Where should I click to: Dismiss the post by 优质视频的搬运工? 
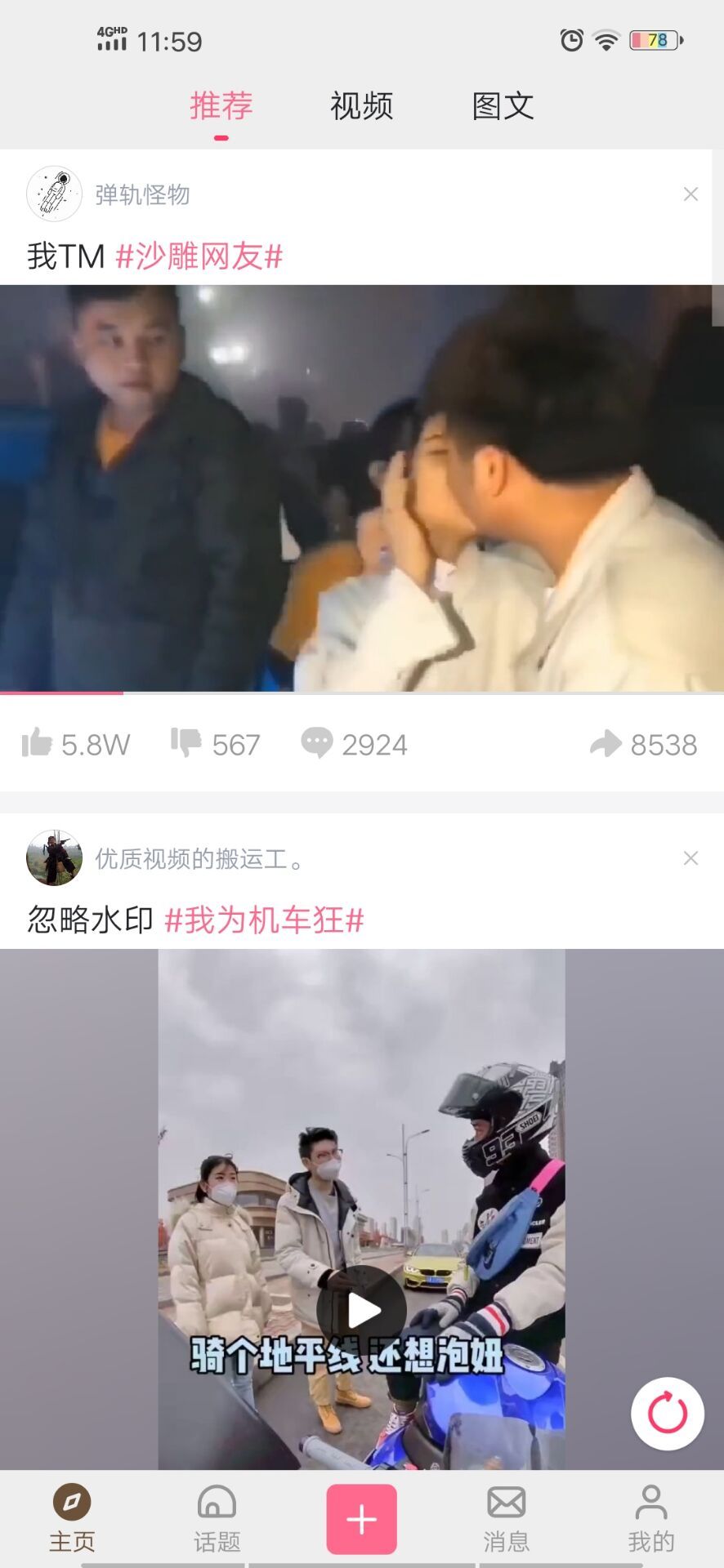(690, 858)
